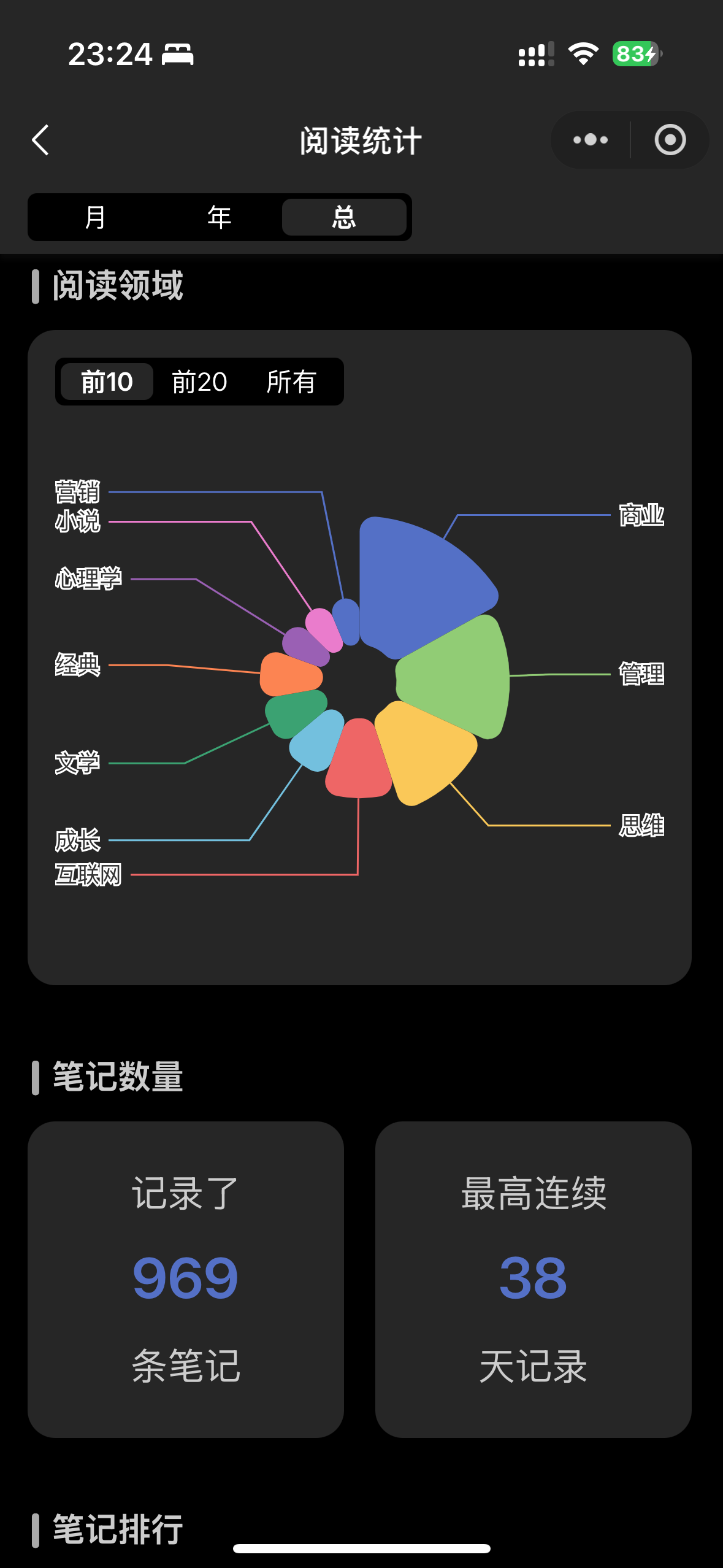This screenshot has height=1568, width=723.
Task: Switch to the 年 statistics tab
Action: (x=219, y=217)
